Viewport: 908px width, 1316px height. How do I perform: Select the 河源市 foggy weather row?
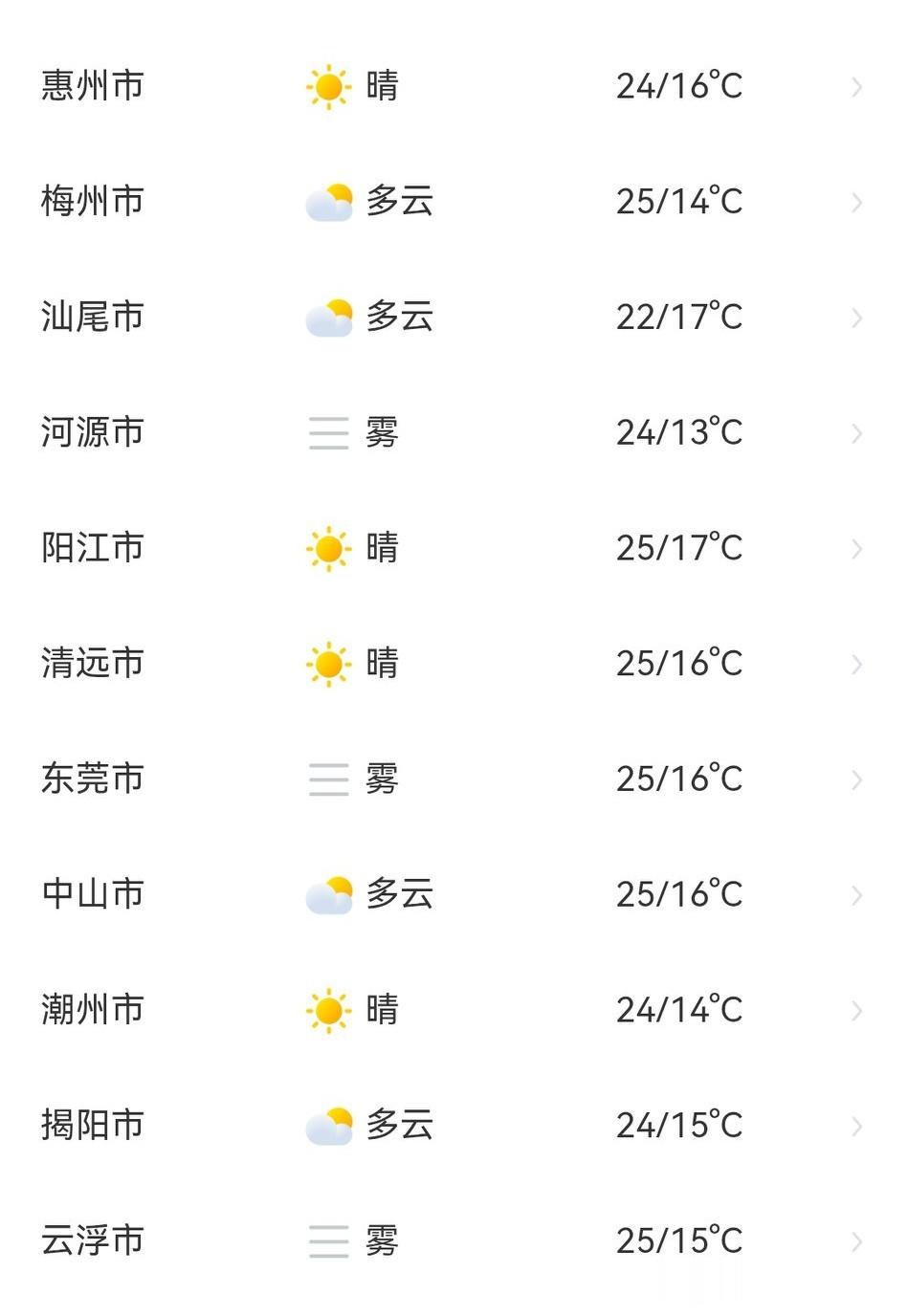[454, 432]
